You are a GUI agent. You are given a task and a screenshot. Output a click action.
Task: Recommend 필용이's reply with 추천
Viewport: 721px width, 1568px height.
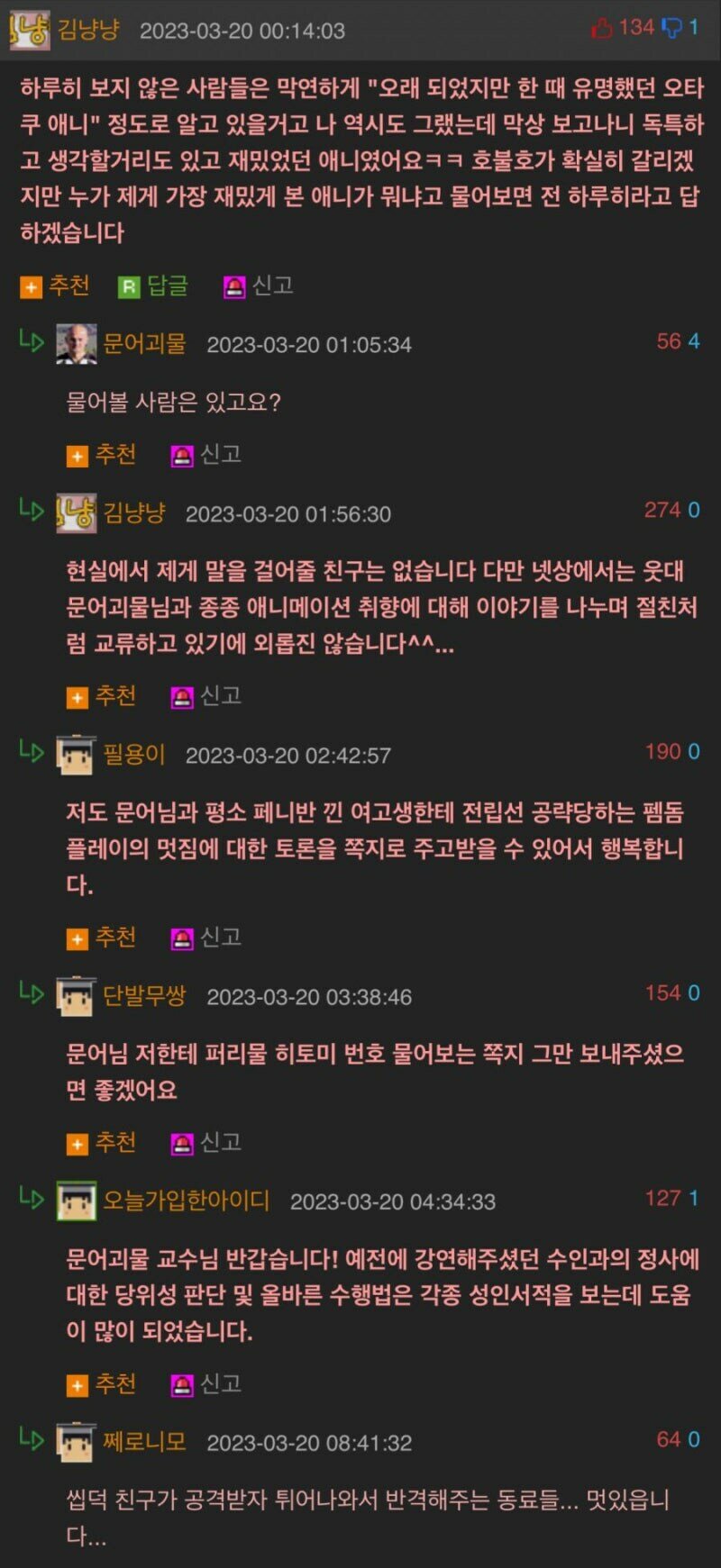pyautogui.click(x=102, y=938)
